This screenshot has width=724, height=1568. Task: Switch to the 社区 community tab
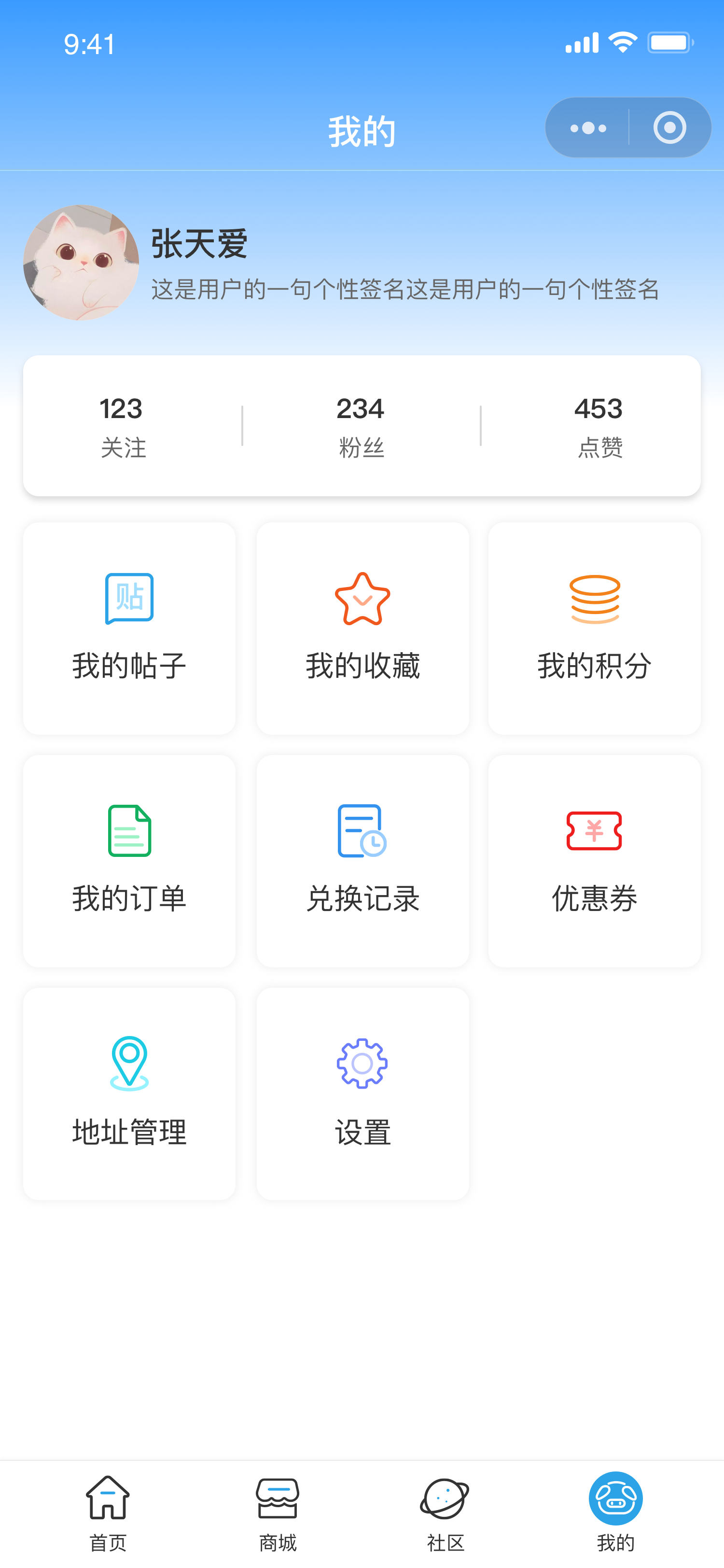point(446,1512)
